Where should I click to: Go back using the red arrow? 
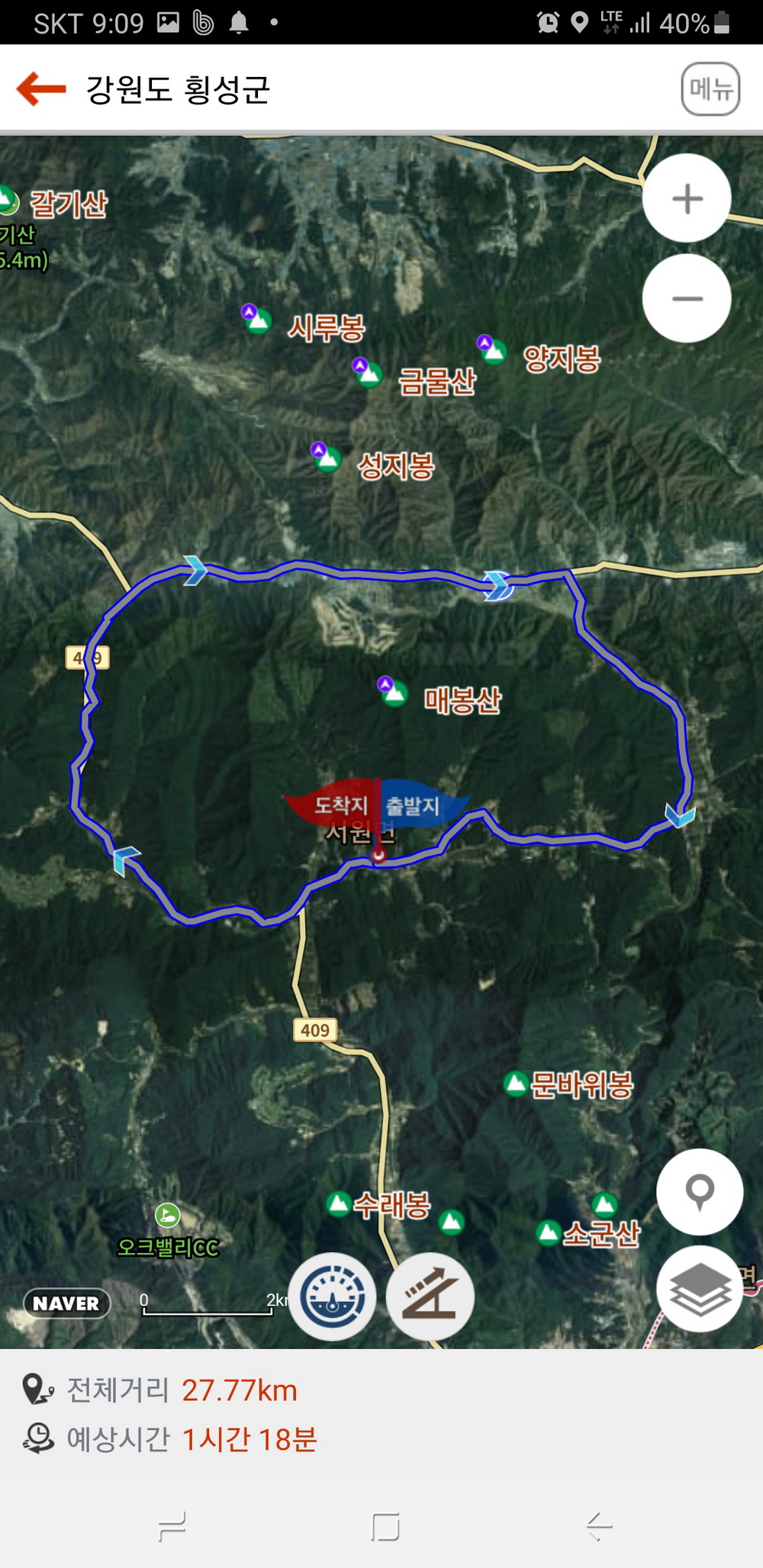tap(41, 89)
